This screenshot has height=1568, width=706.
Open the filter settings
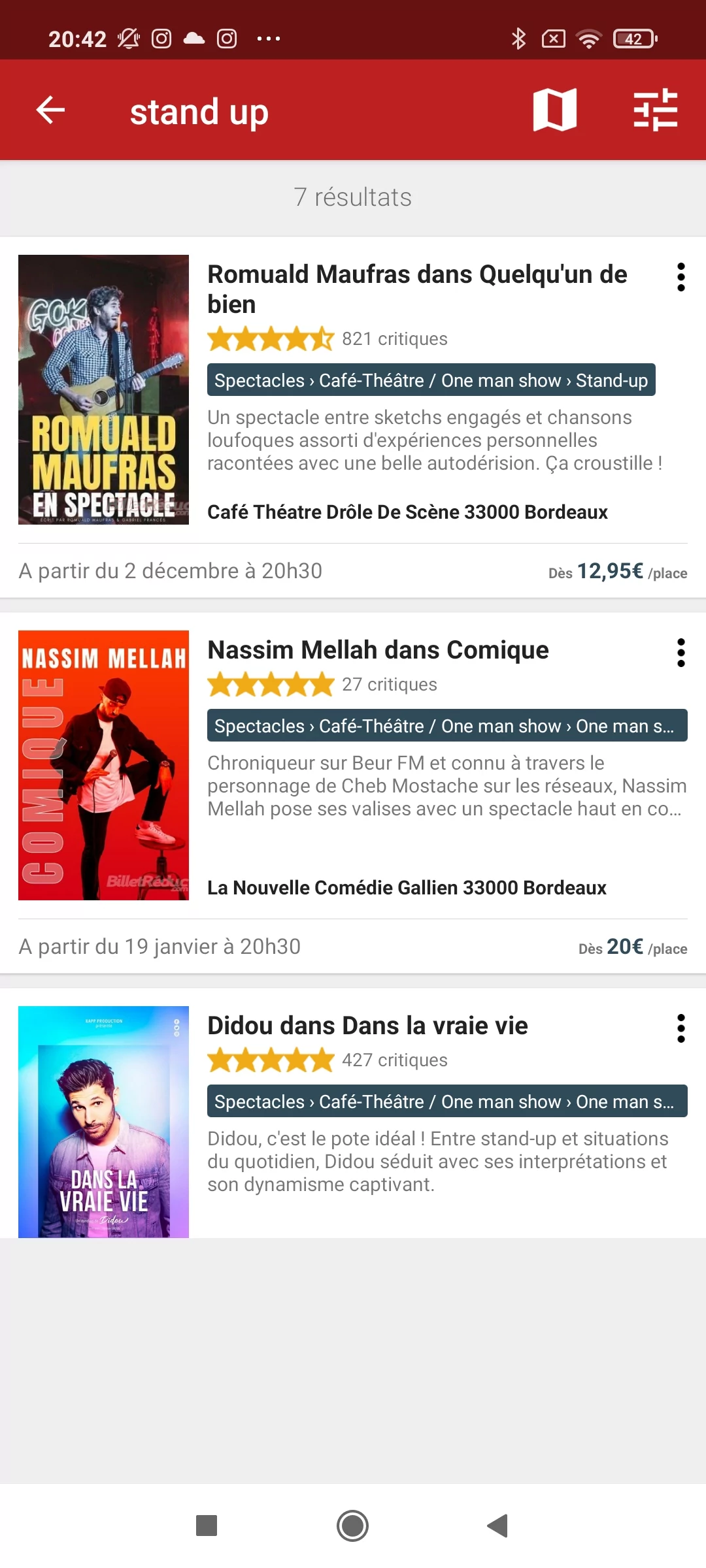(x=655, y=110)
